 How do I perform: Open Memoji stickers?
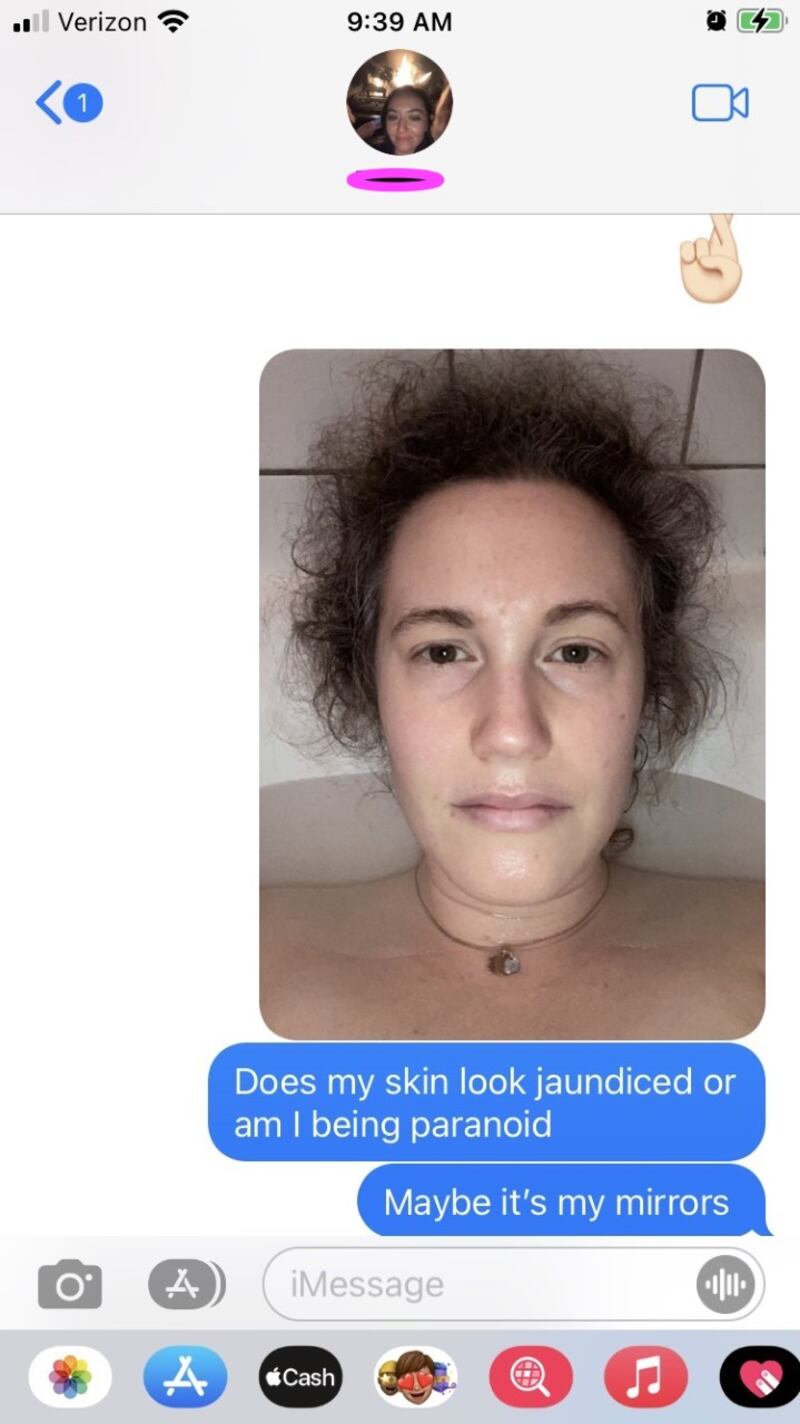415,1377
